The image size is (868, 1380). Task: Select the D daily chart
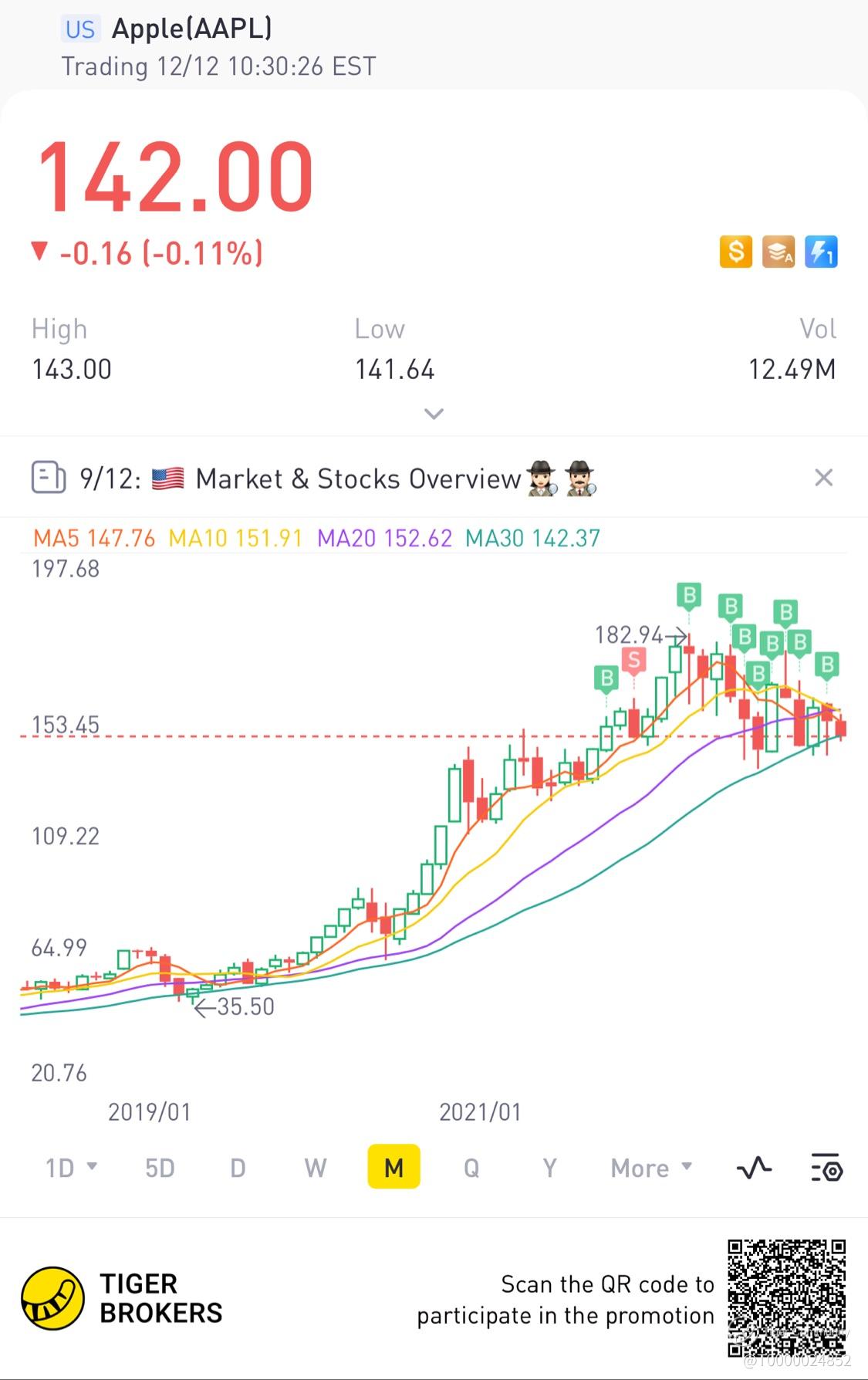(x=238, y=1168)
